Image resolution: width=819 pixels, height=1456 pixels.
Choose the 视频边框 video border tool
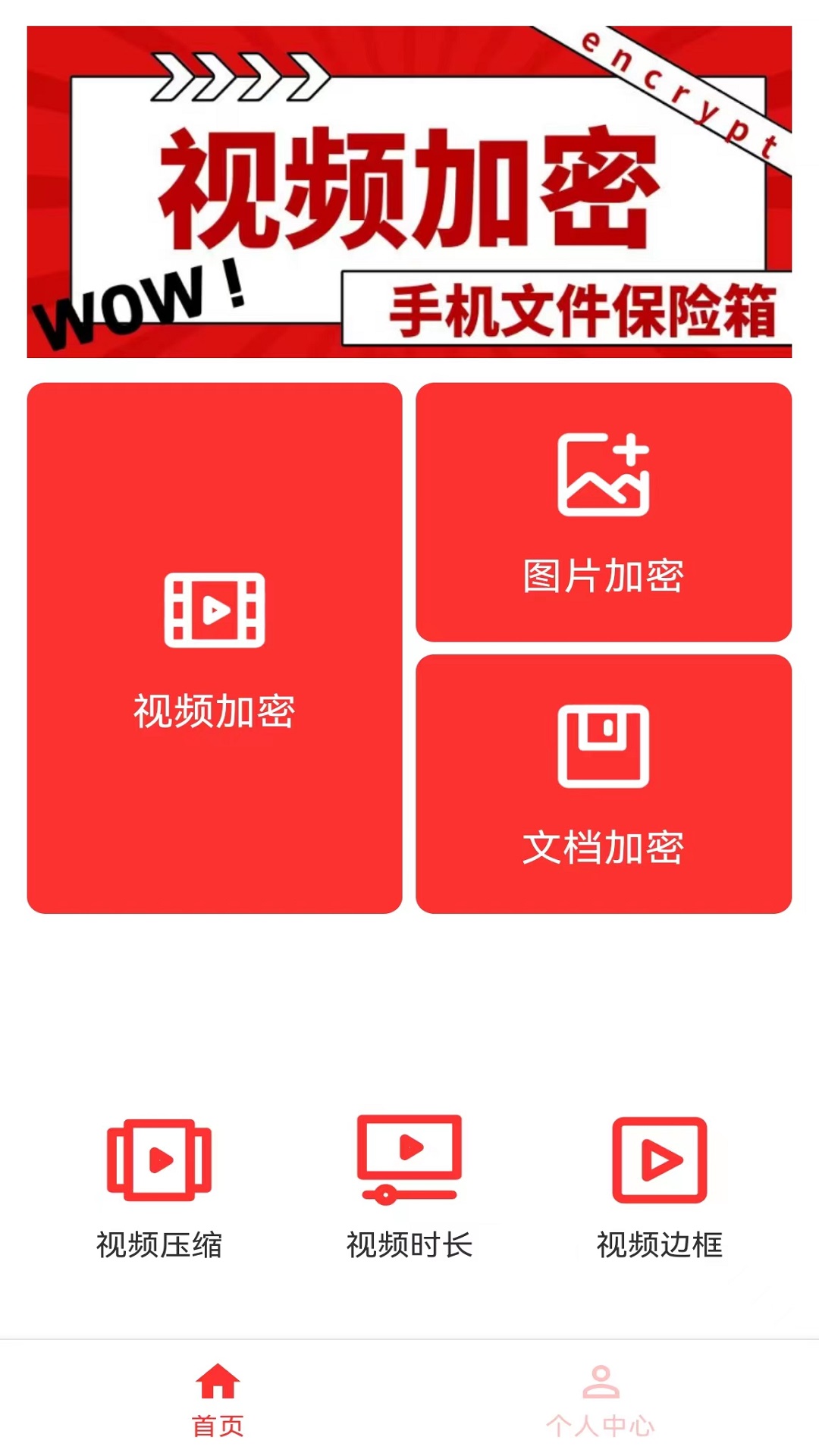[x=660, y=1187]
